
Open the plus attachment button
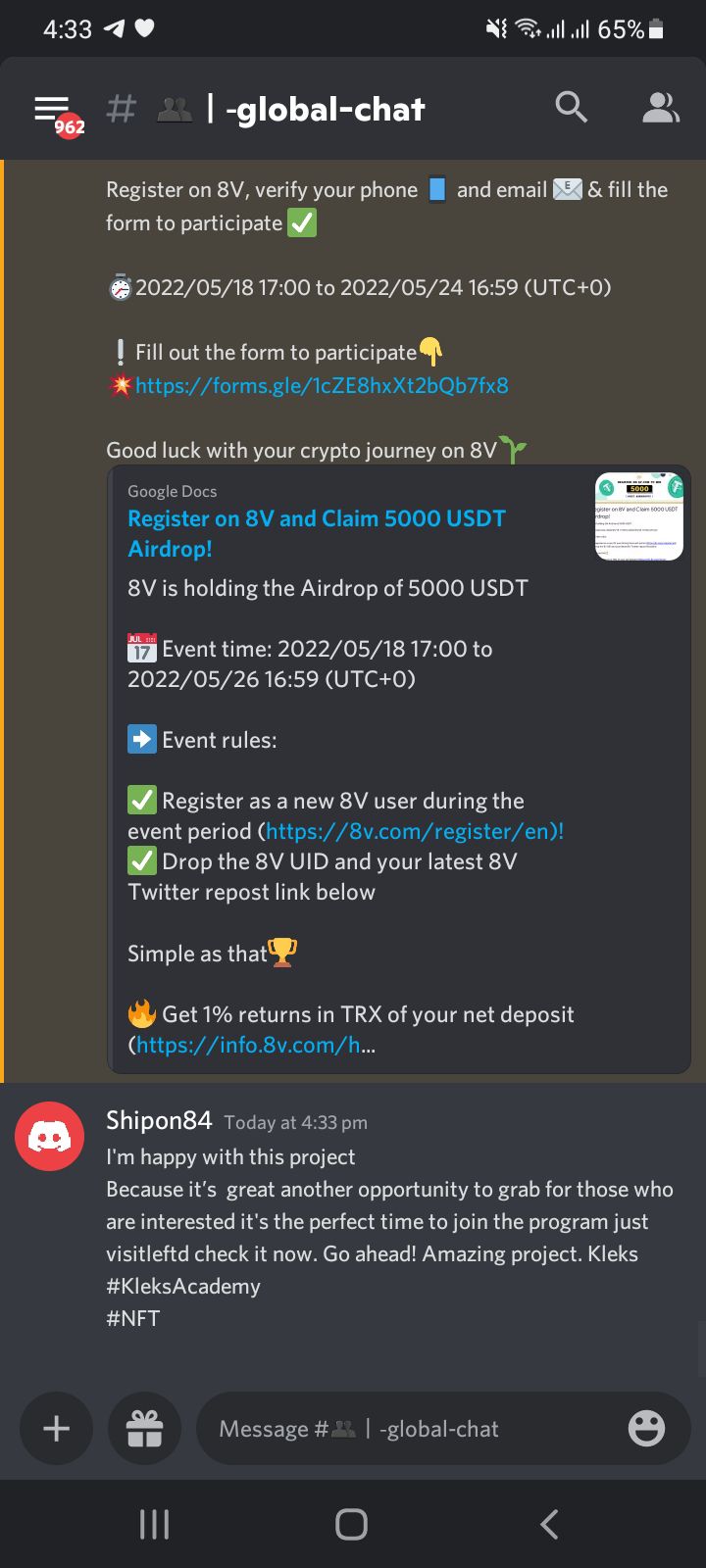(56, 1429)
